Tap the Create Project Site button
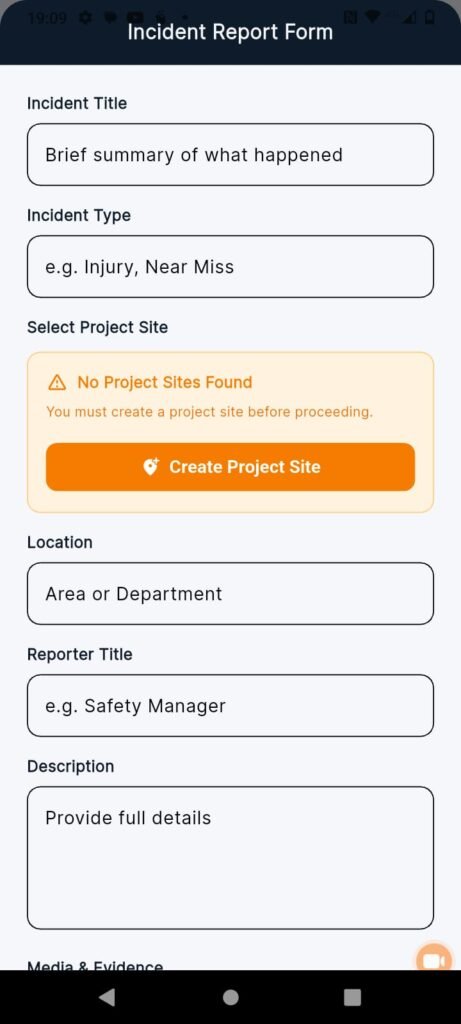This screenshot has height=1024, width=461. [x=230, y=467]
